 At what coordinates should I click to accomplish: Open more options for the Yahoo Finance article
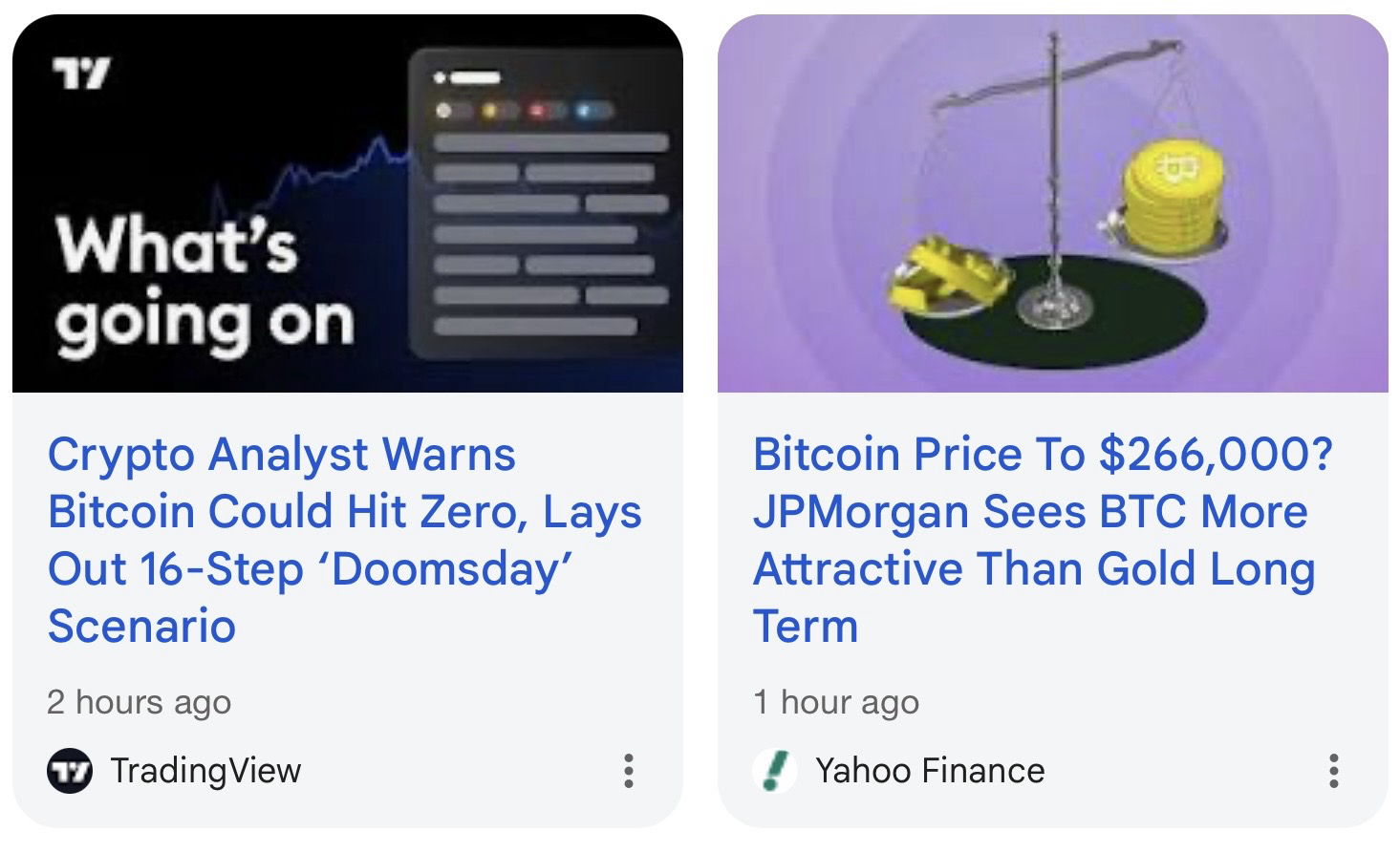tap(1333, 770)
